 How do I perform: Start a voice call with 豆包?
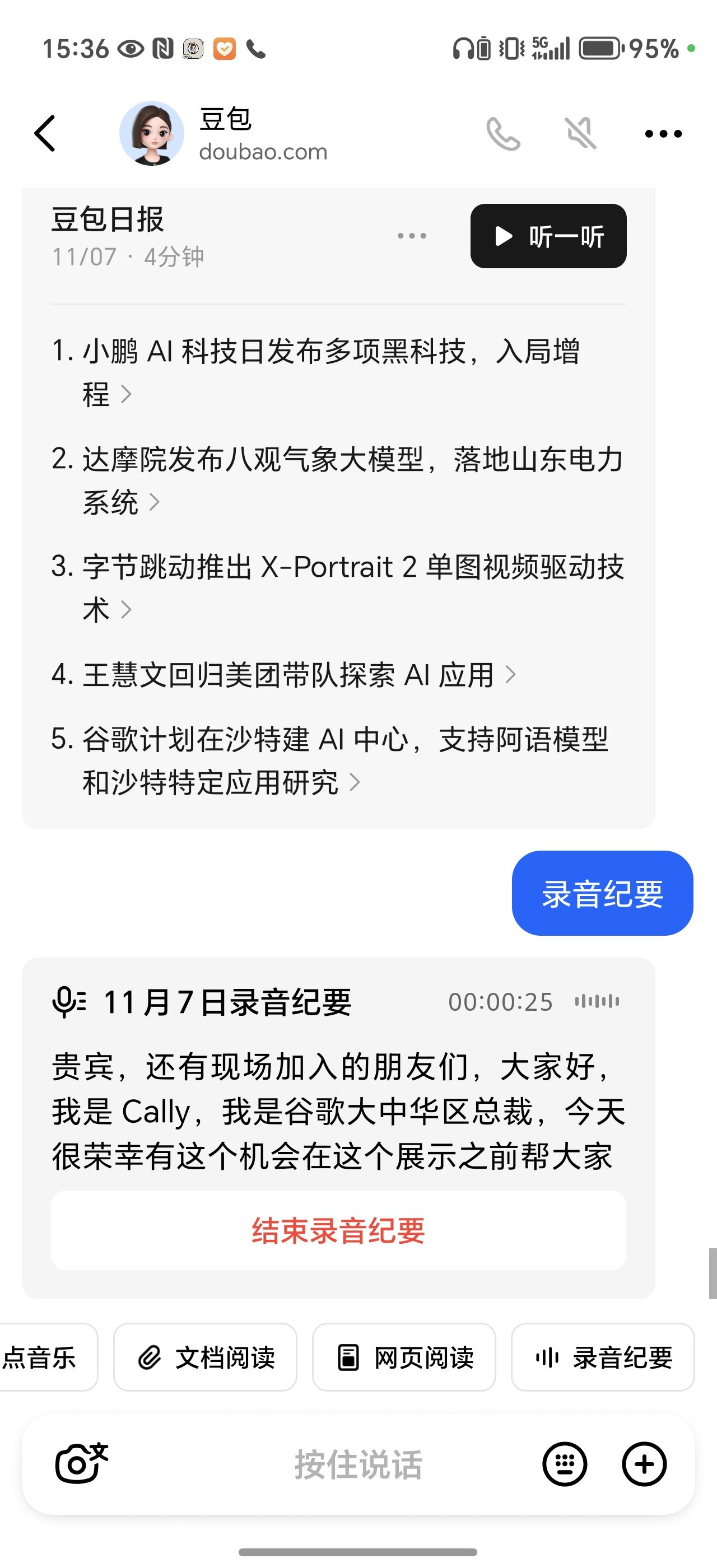click(x=503, y=134)
